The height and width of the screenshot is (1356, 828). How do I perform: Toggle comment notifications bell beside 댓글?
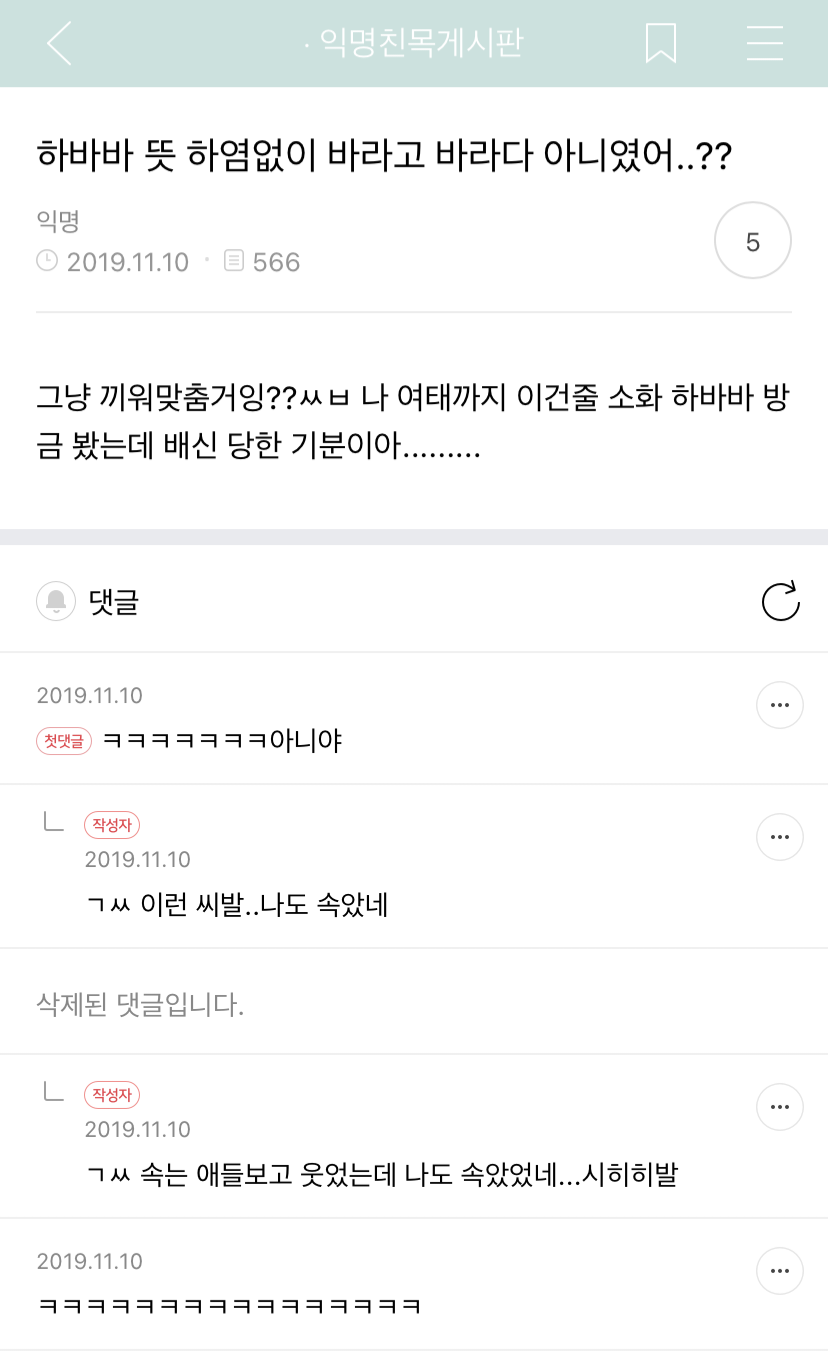(56, 602)
